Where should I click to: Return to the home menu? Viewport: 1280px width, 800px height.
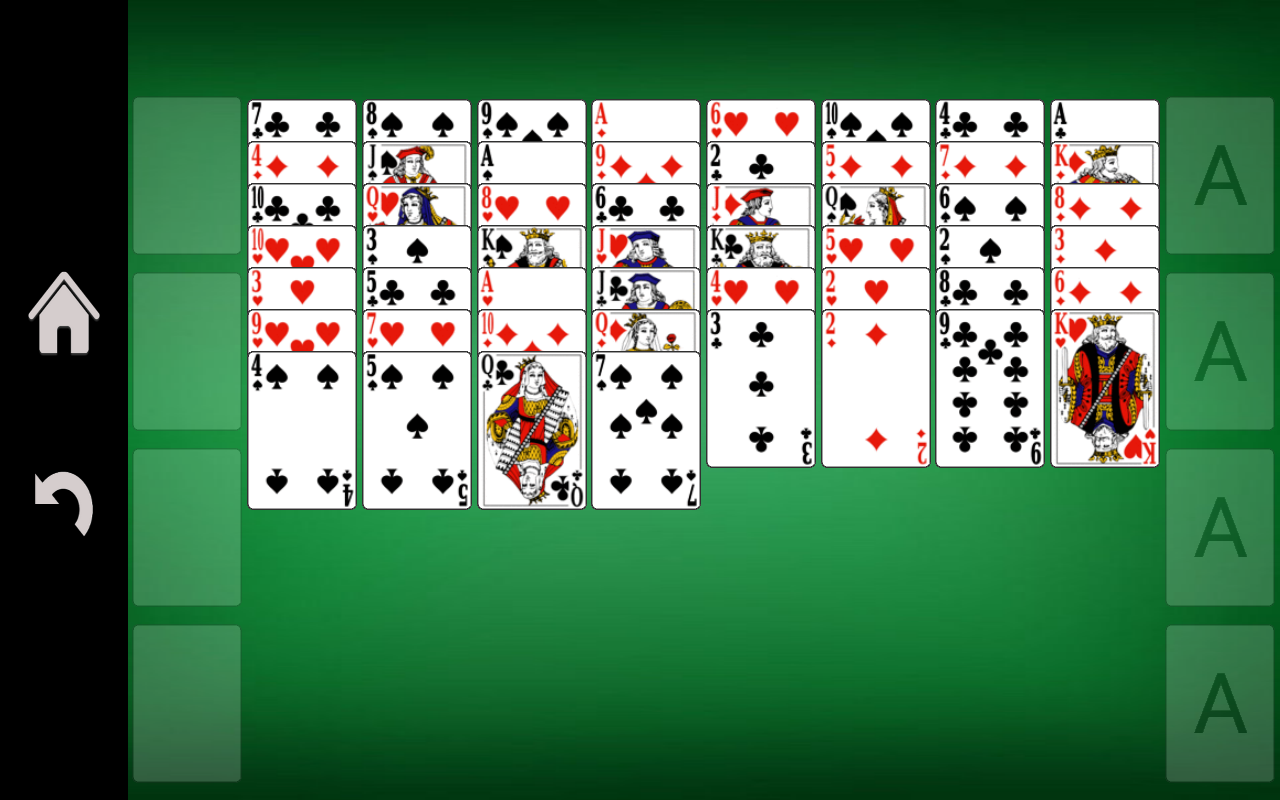64,313
